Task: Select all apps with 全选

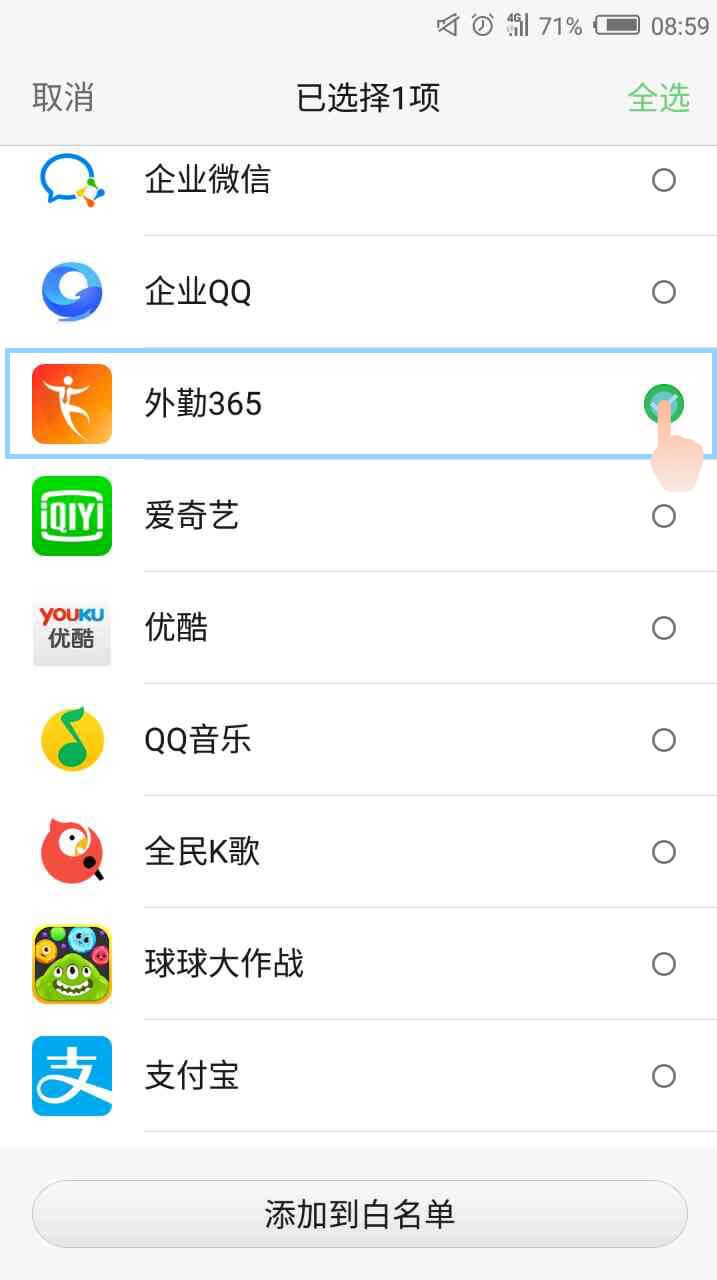Action: point(658,98)
